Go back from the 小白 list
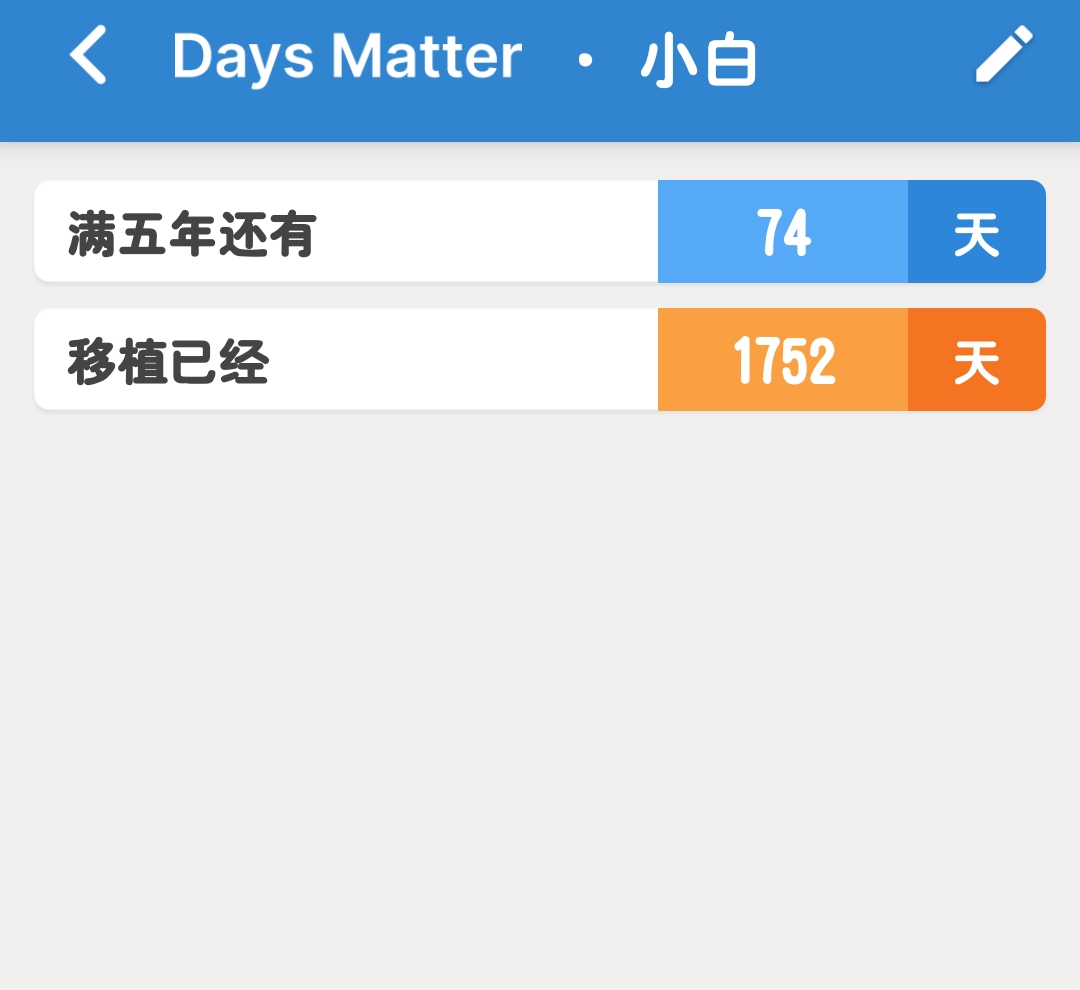 (x=88, y=55)
